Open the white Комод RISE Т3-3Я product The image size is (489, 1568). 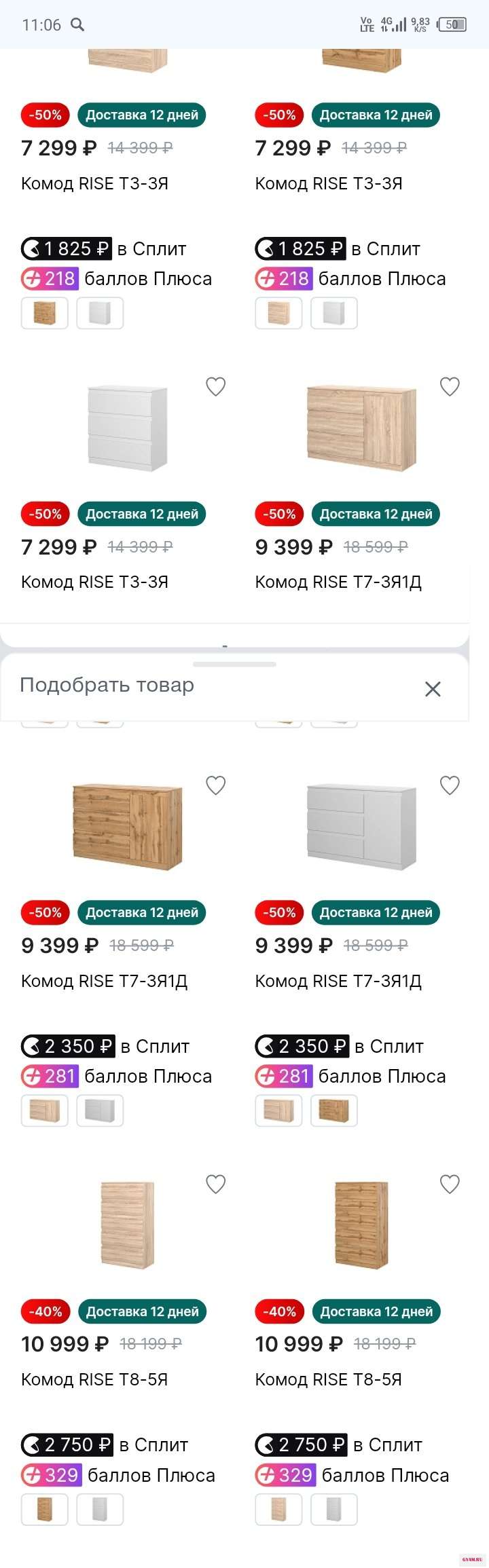pos(128,428)
